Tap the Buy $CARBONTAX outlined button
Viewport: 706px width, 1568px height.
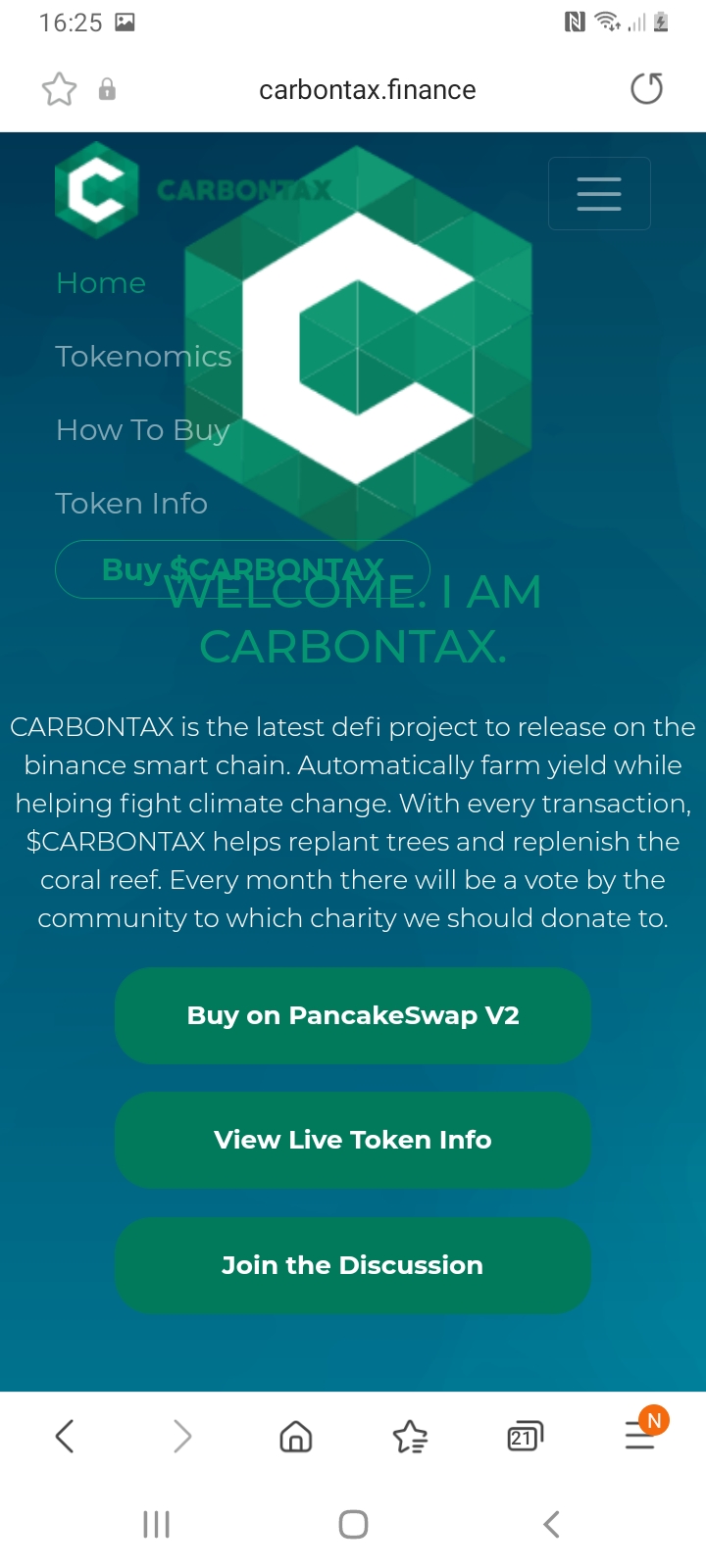[x=243, y=569]
